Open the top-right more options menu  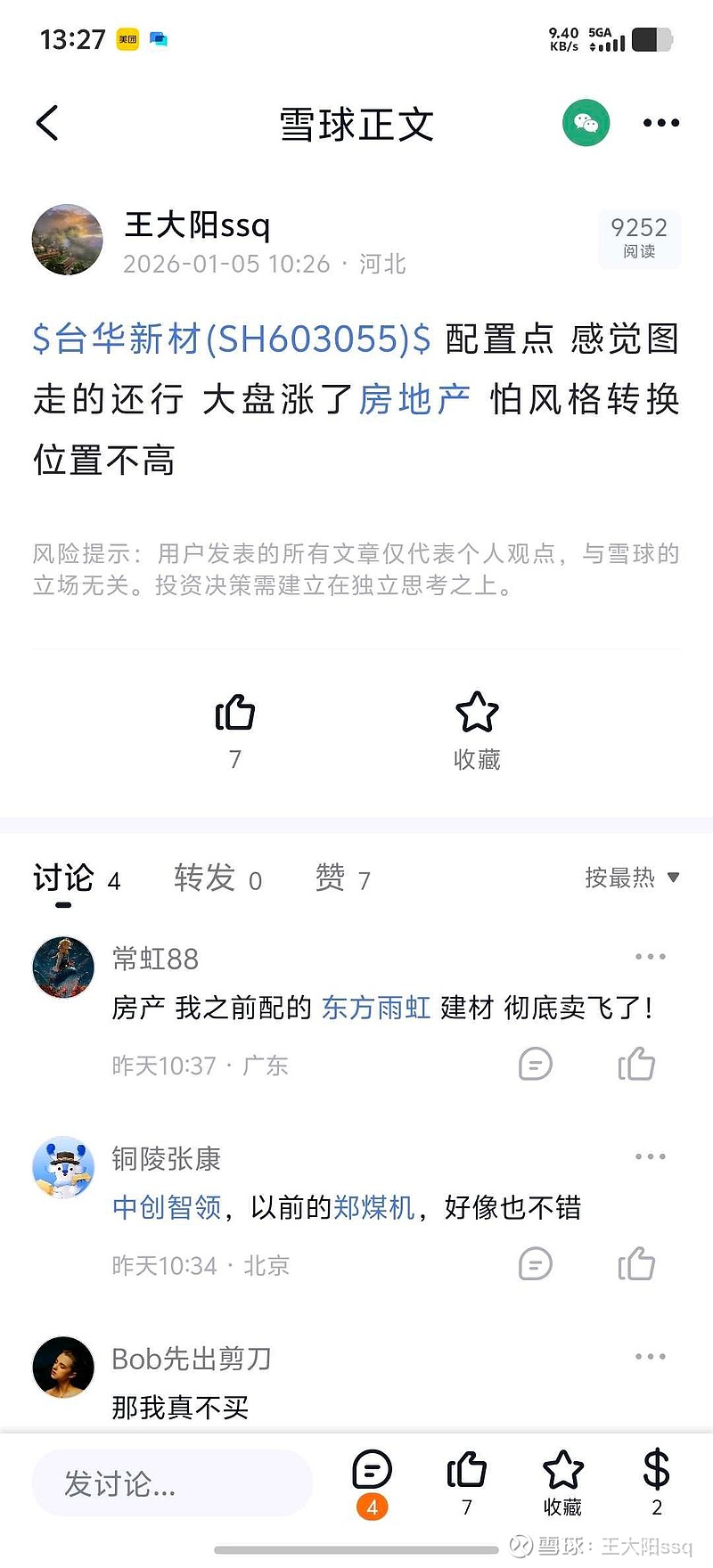[x=660, y=123]
